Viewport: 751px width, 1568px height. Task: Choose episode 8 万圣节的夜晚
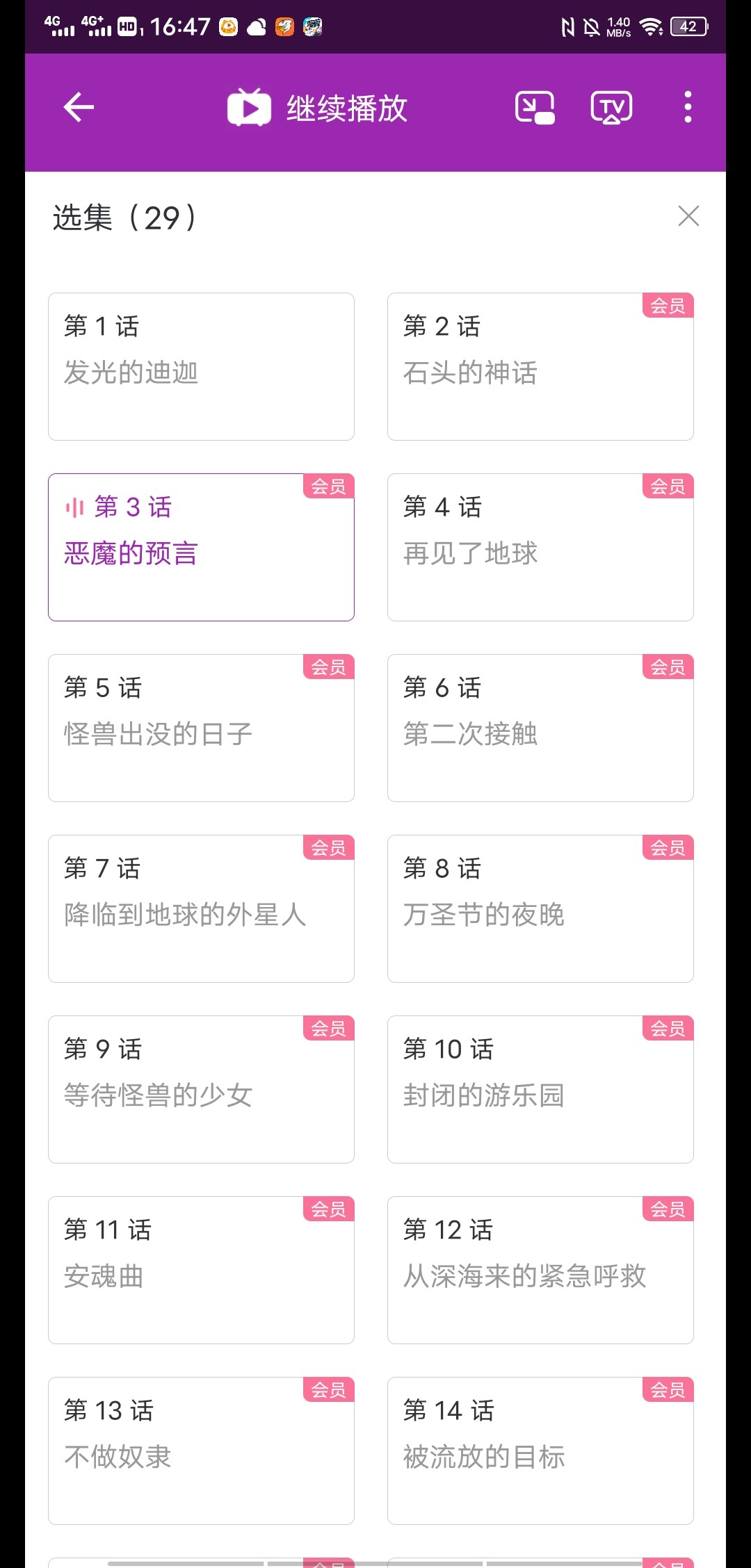540,908
